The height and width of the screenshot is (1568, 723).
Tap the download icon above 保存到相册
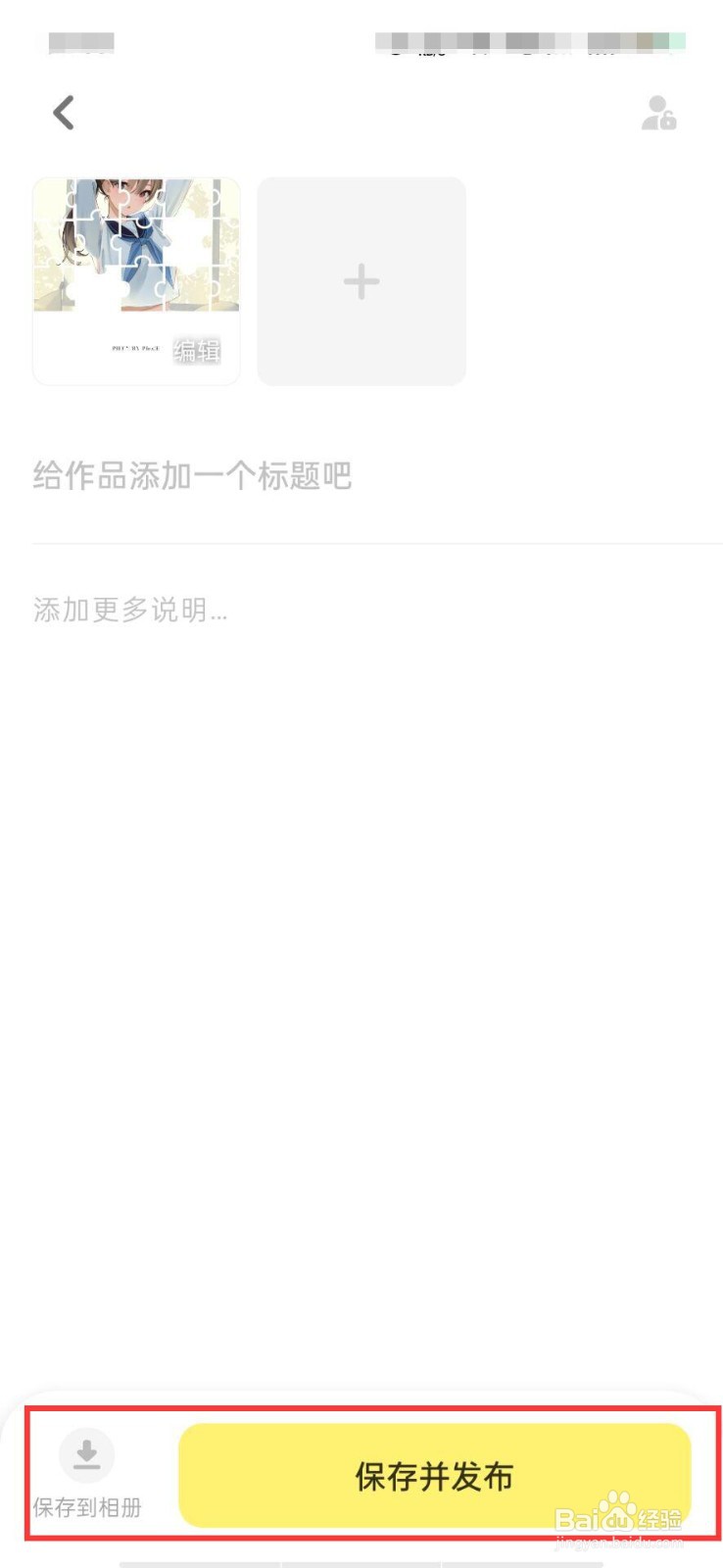coord(87,1455)
